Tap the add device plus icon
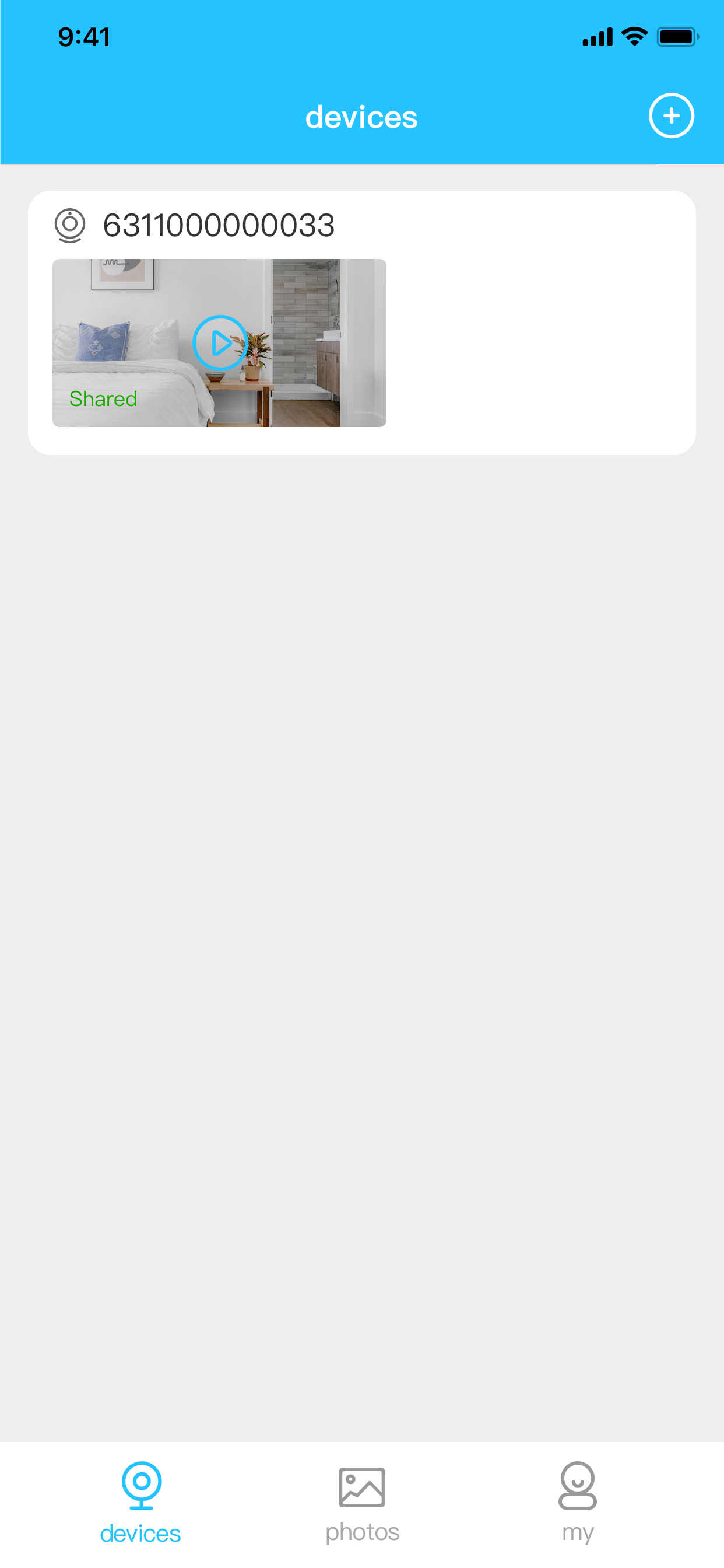 click(x=671, y=116)
